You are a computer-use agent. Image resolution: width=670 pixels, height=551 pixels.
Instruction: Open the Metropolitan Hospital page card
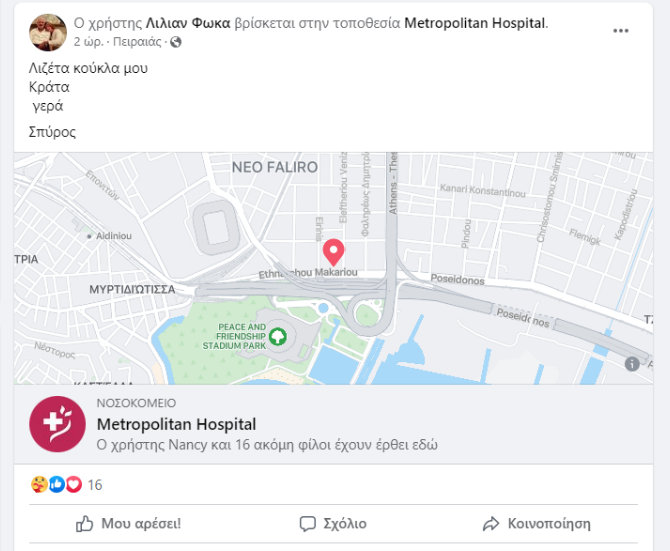pyautogui.click(x=176, y=425)
